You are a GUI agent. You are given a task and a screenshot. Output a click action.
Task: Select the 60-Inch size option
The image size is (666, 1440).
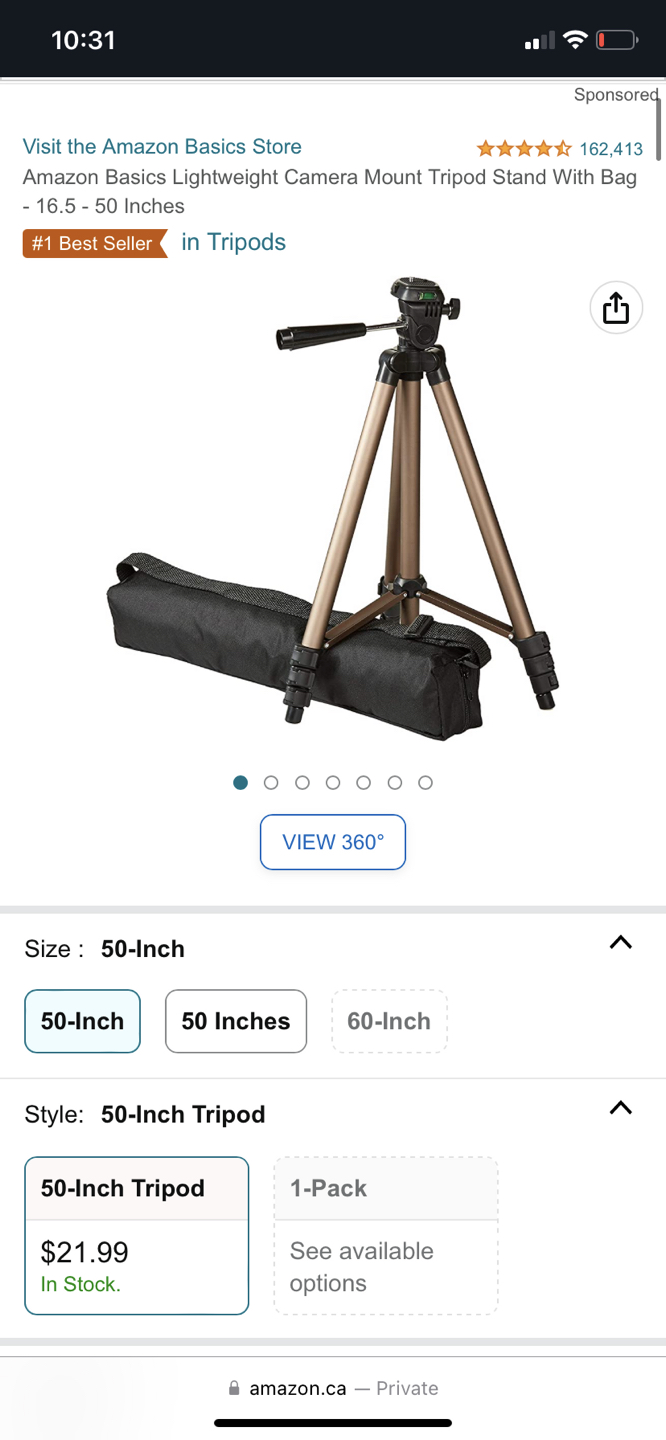[389, 1021]
